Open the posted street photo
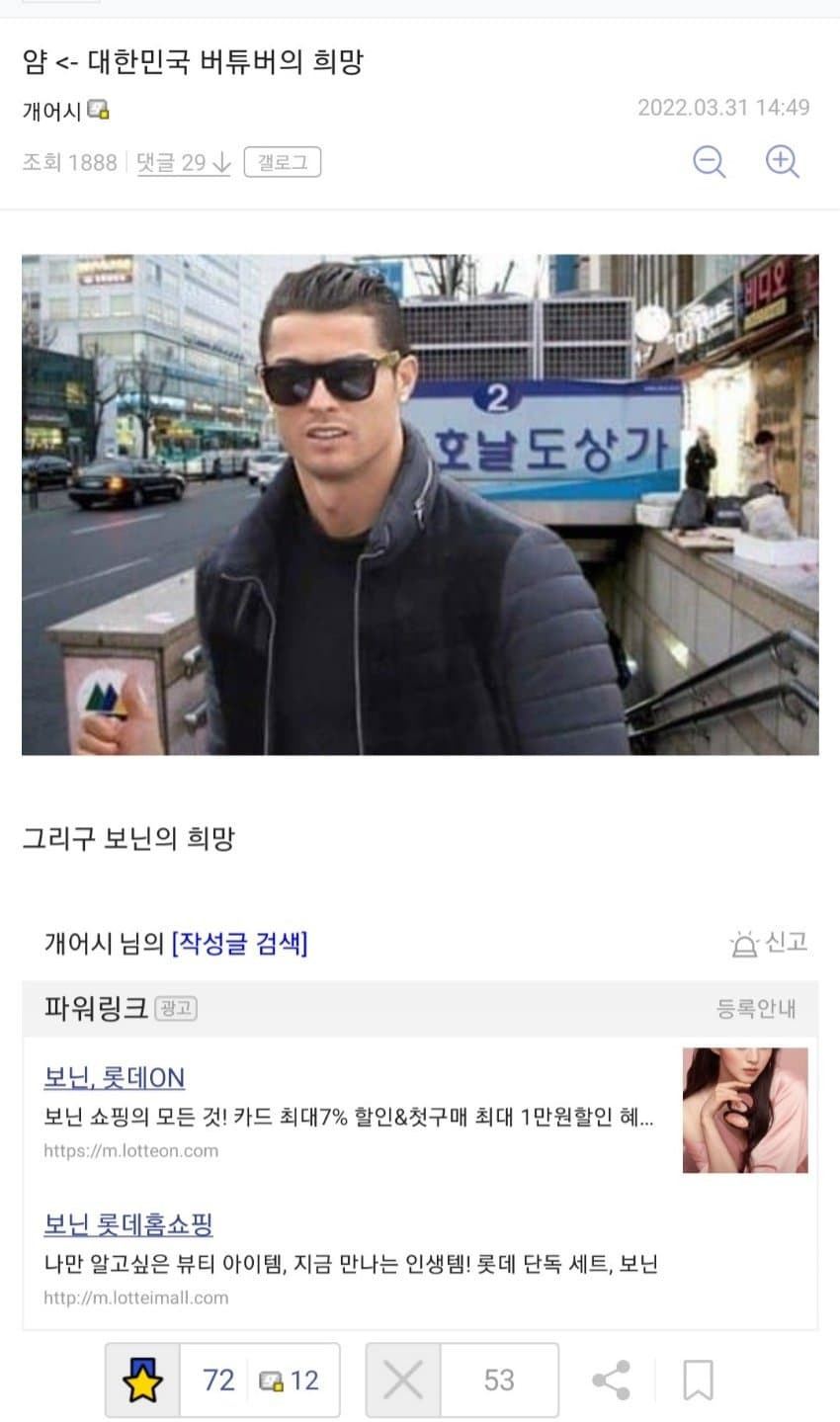 (x=420, y=504)
